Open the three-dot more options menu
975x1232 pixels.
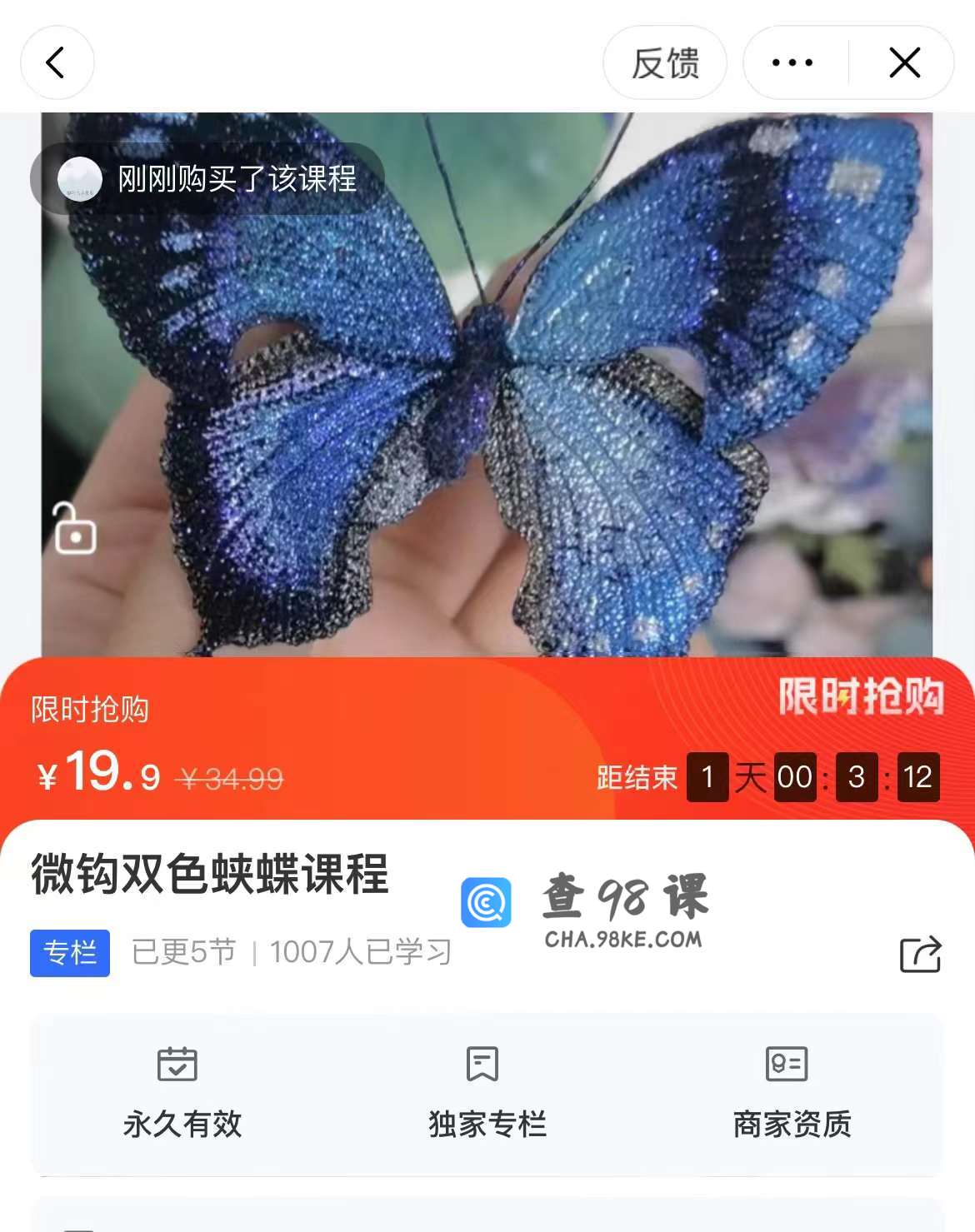[792, 62]
